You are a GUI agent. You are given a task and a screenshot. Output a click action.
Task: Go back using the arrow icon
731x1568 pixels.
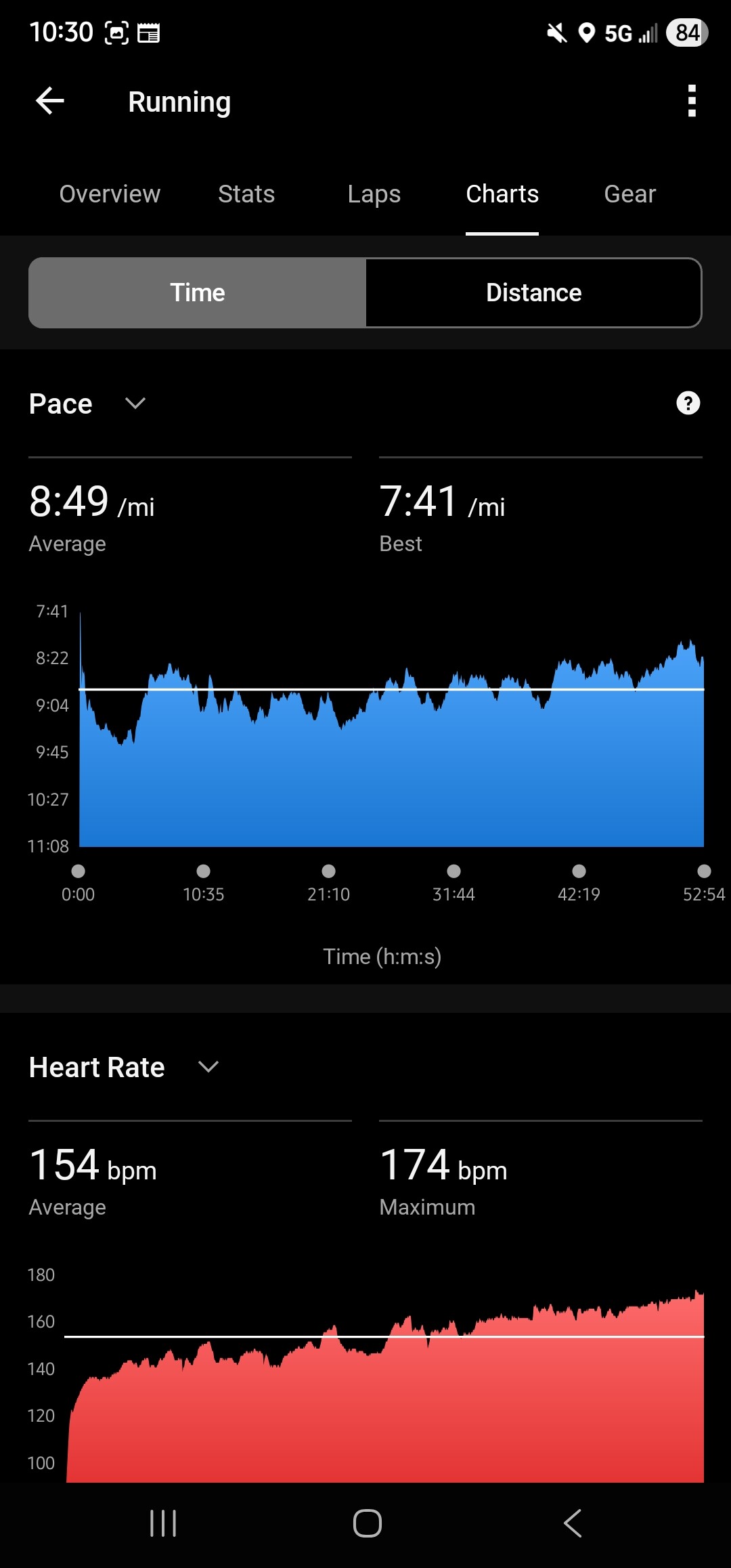pyautogui.click(x=50, y=102)
